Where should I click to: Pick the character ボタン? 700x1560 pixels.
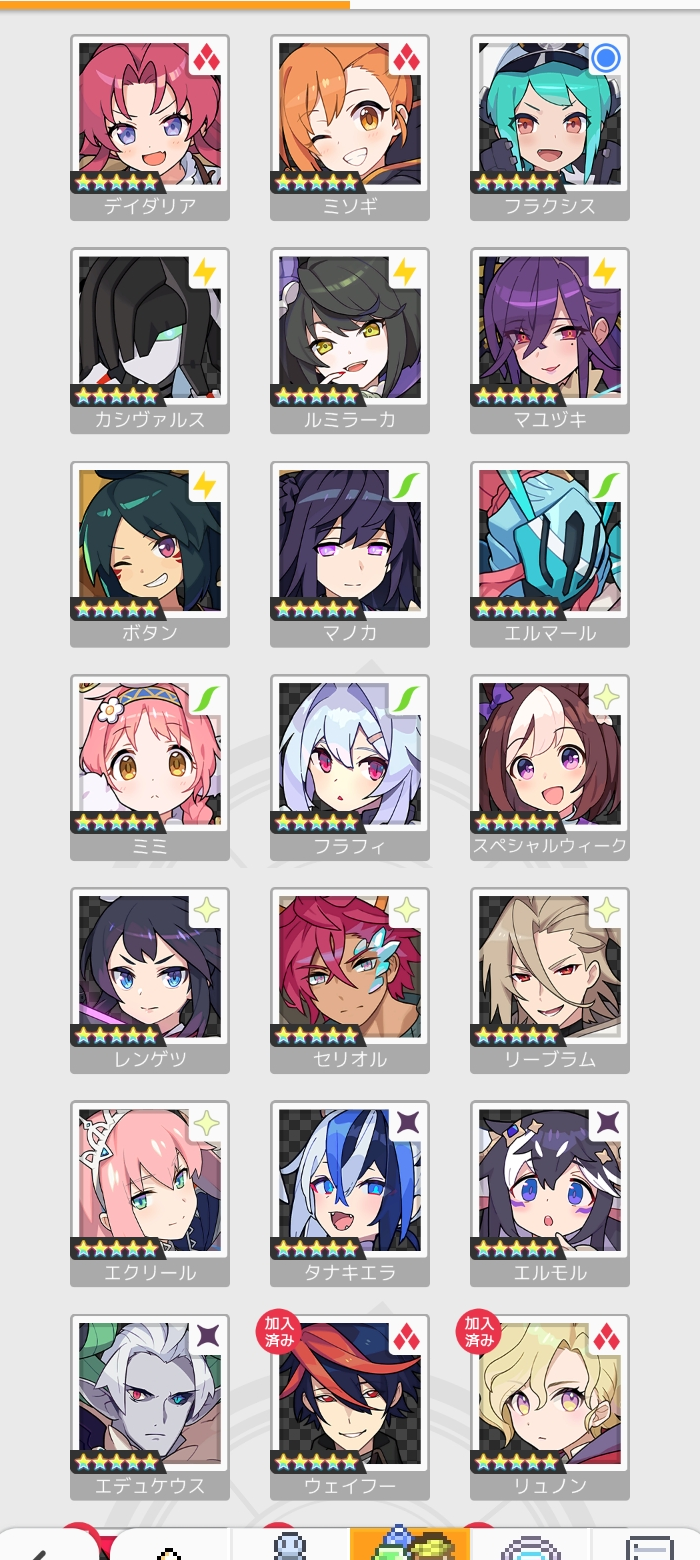click(150, 544)
